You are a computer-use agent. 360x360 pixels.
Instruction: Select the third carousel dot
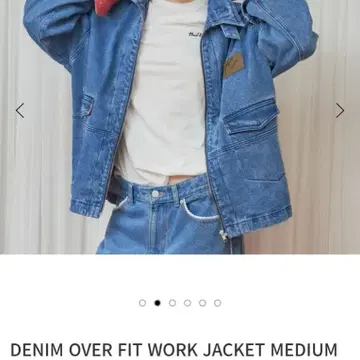172,303
